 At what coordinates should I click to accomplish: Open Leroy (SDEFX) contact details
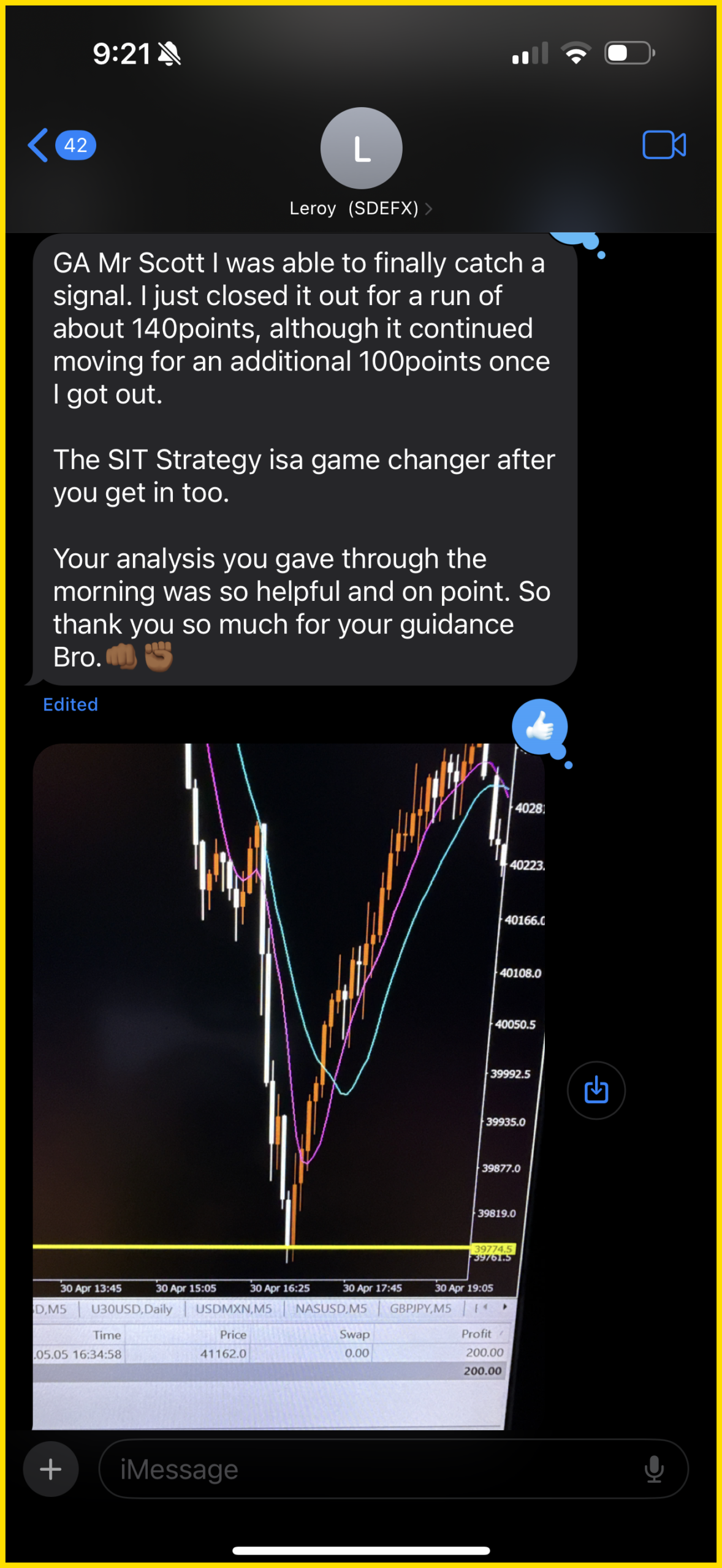[x=361, y=208]
